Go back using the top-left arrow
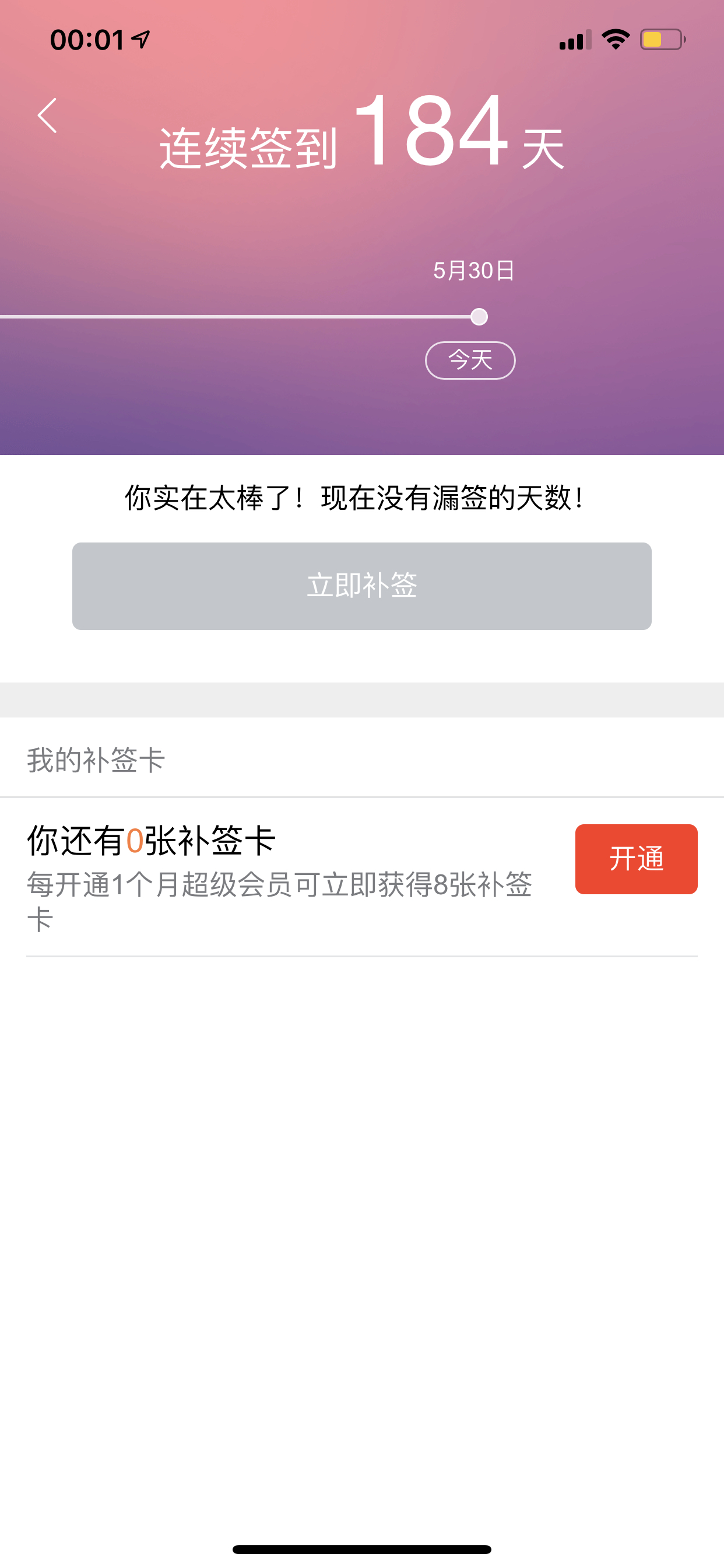This screenshot has width=724, height=1568. pos(47,116)
